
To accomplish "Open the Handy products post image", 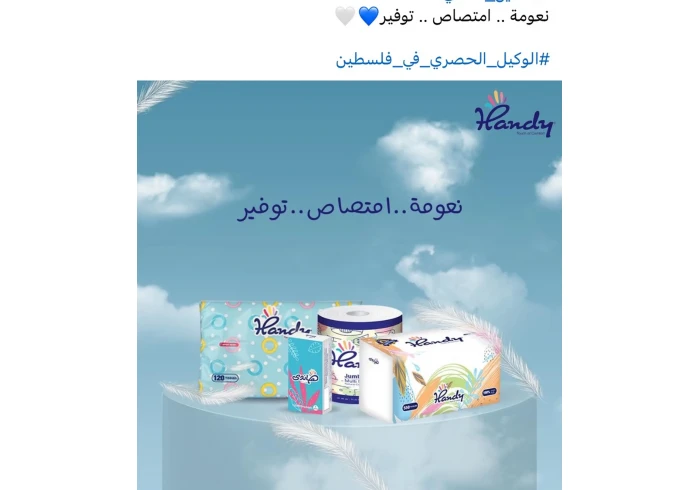I will pyautogui.click(x=349, y=285).
